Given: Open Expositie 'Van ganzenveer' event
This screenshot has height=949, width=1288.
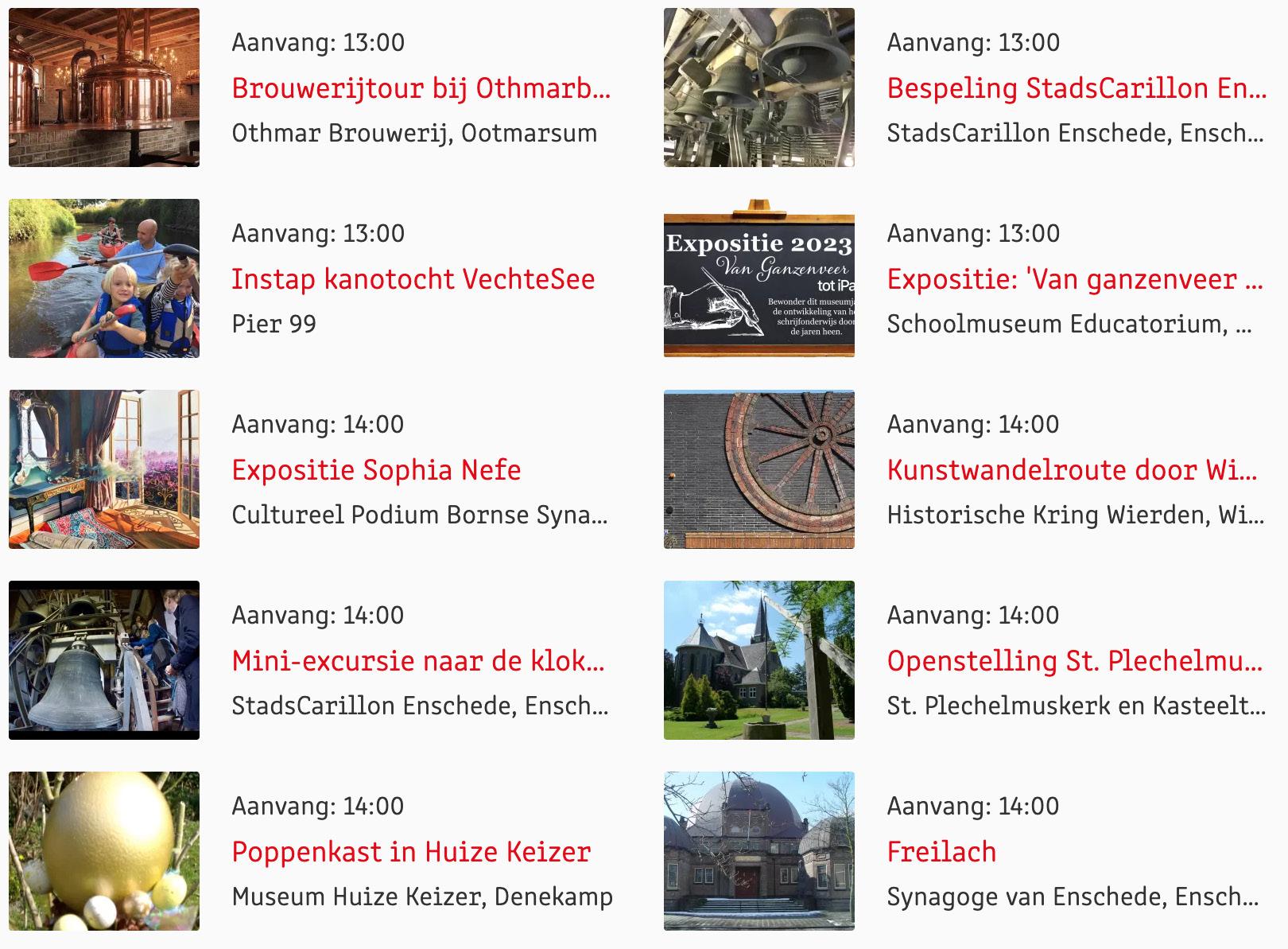Looking at the screenshot, I should (x=1074, y=279).
